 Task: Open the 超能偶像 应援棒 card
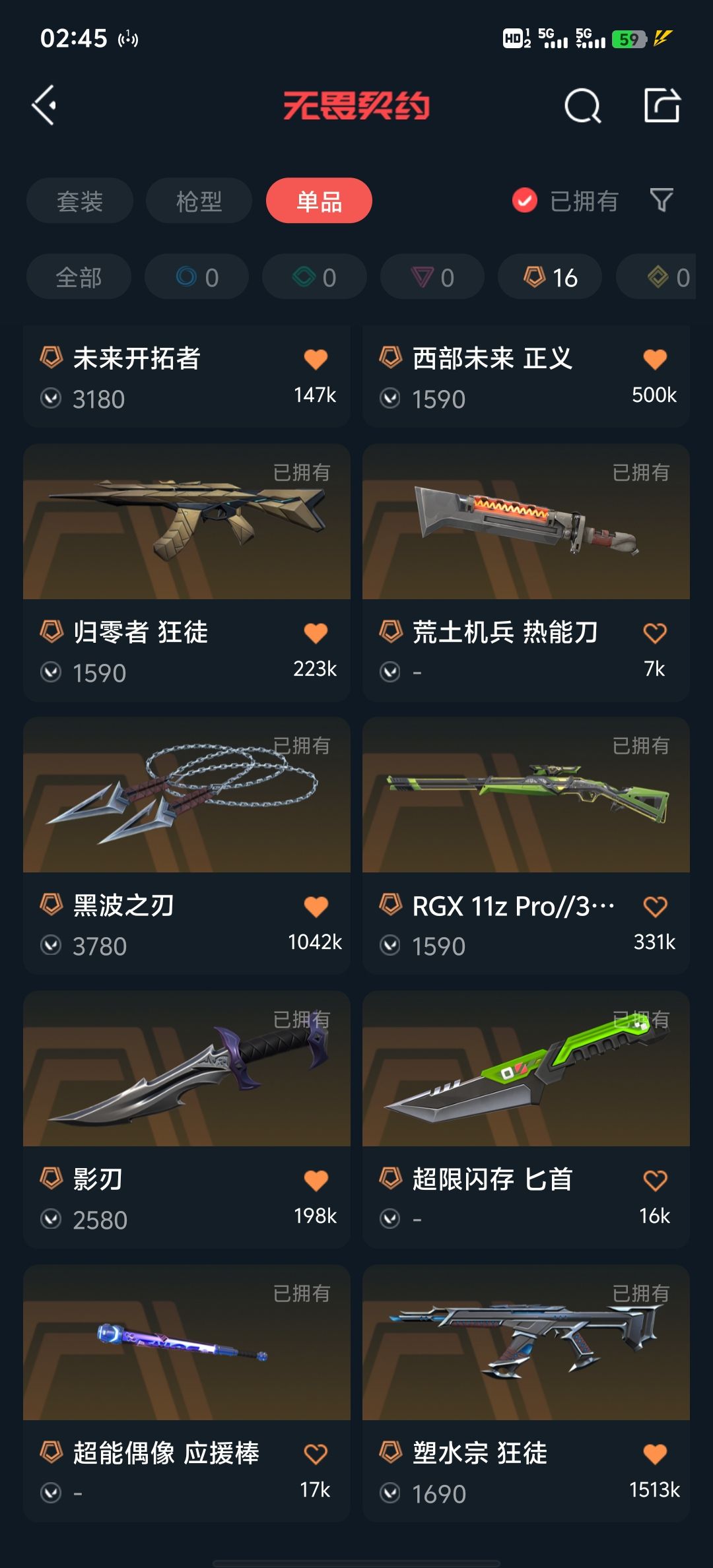[187, 1393]
